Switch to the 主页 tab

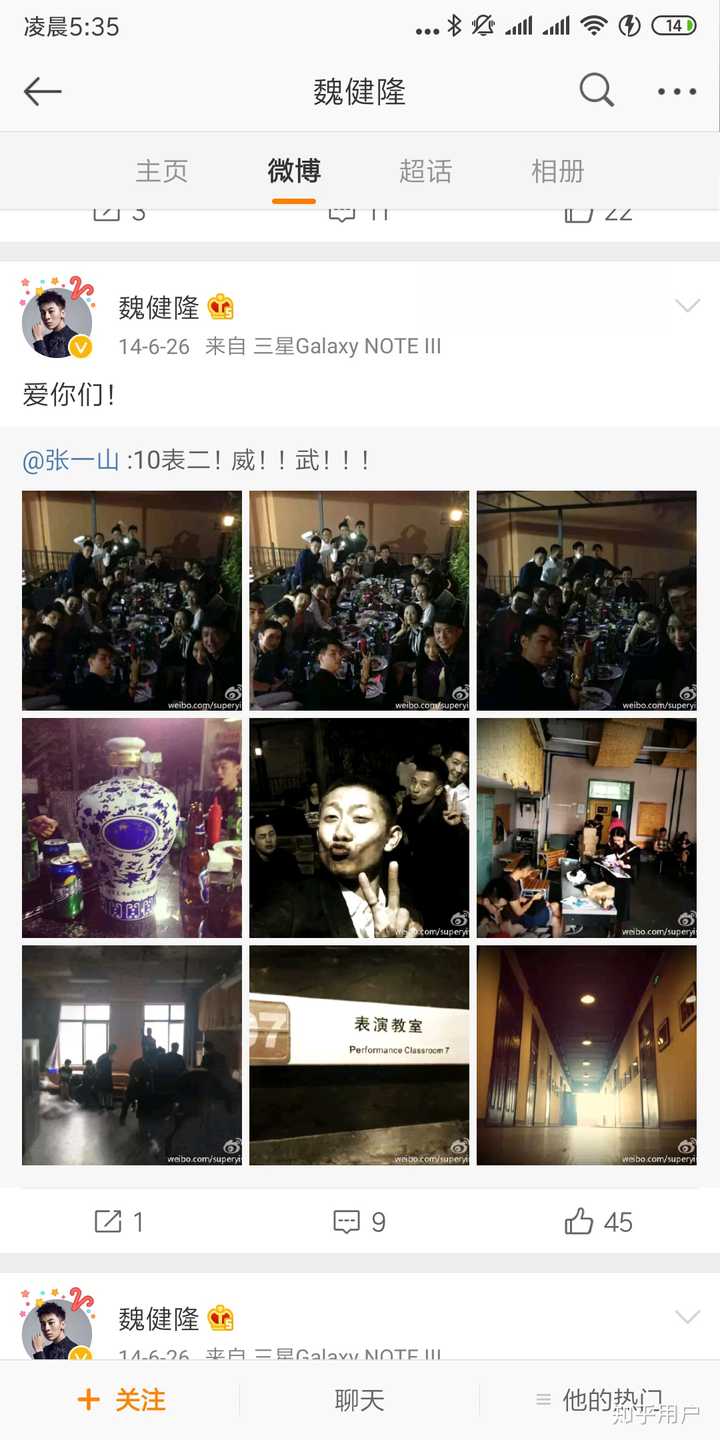pos(162,171)
